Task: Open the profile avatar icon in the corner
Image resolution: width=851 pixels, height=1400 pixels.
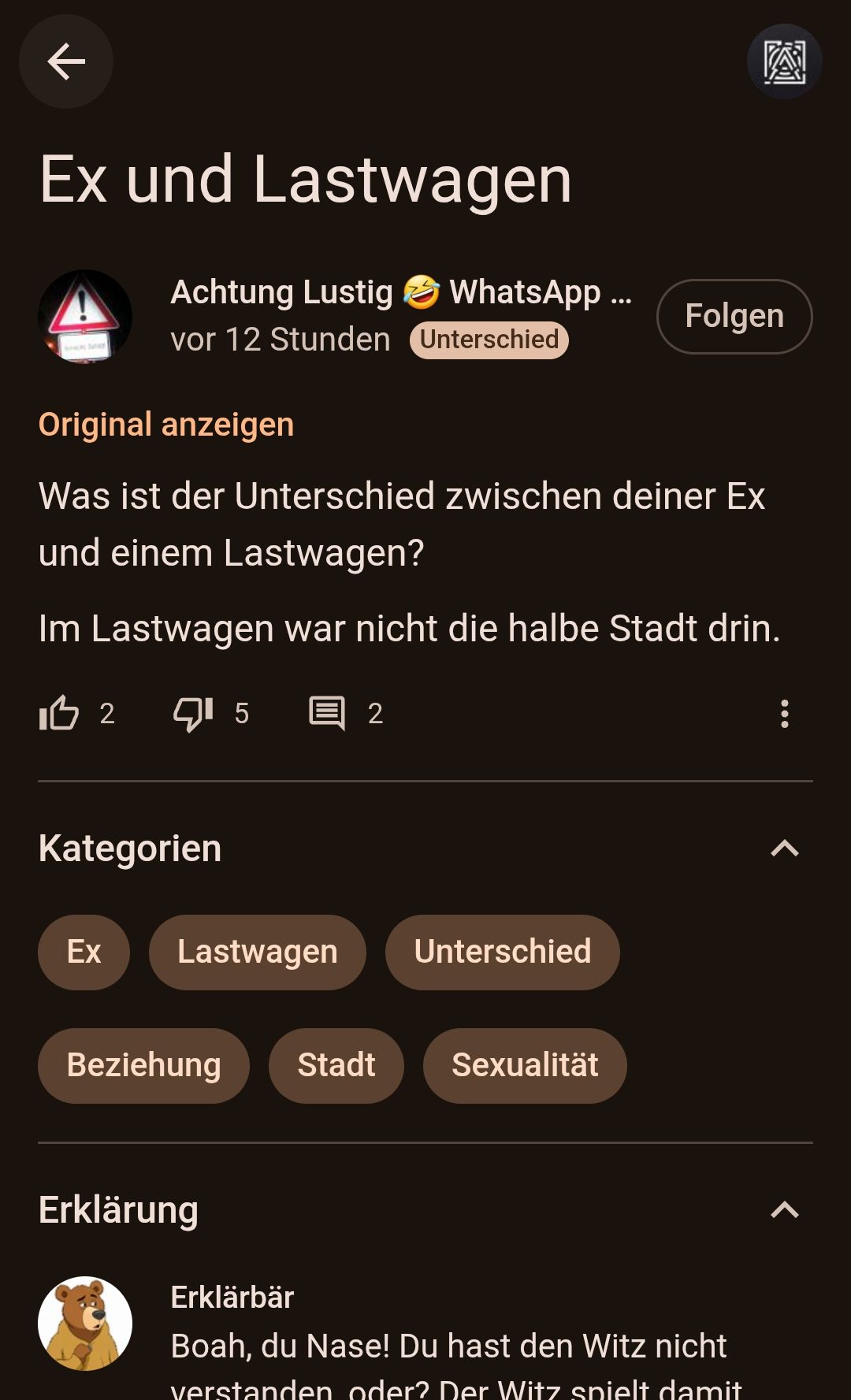Action: coord(784,61)
